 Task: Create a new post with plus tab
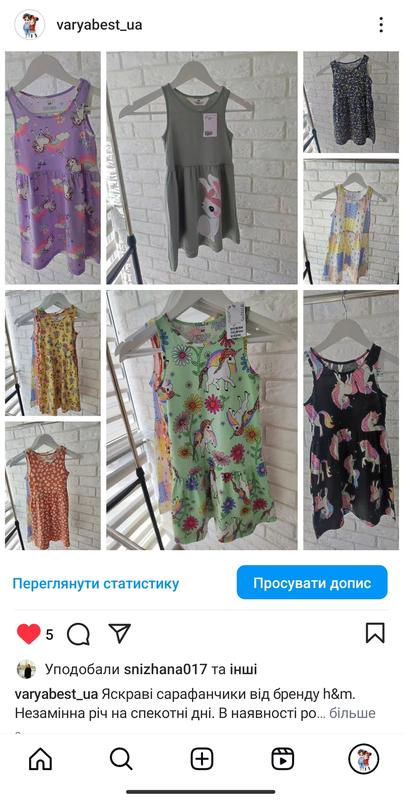[202, 759]
